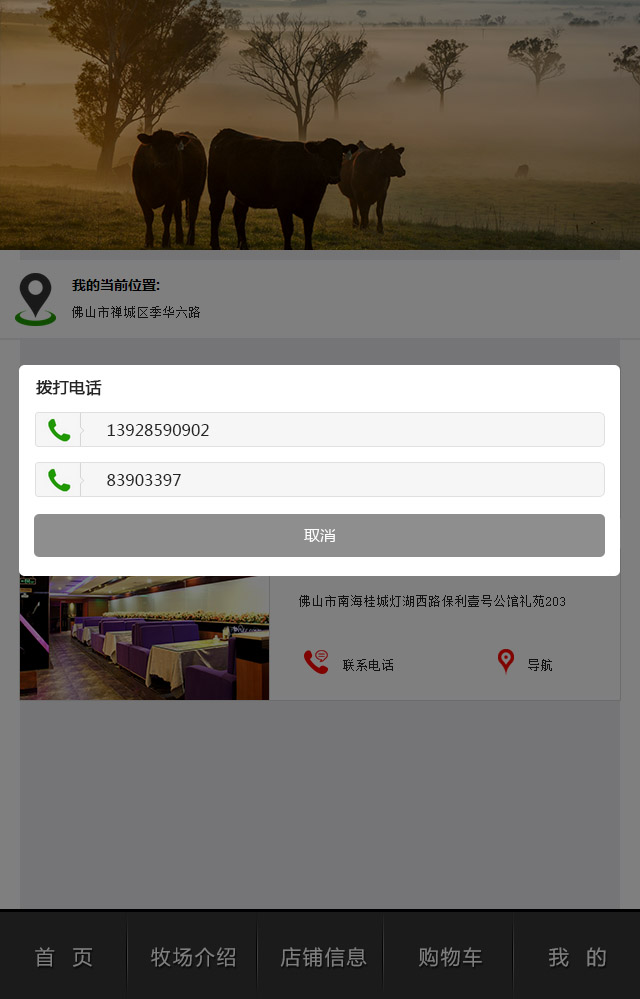Start 导航 to the store

525,664
